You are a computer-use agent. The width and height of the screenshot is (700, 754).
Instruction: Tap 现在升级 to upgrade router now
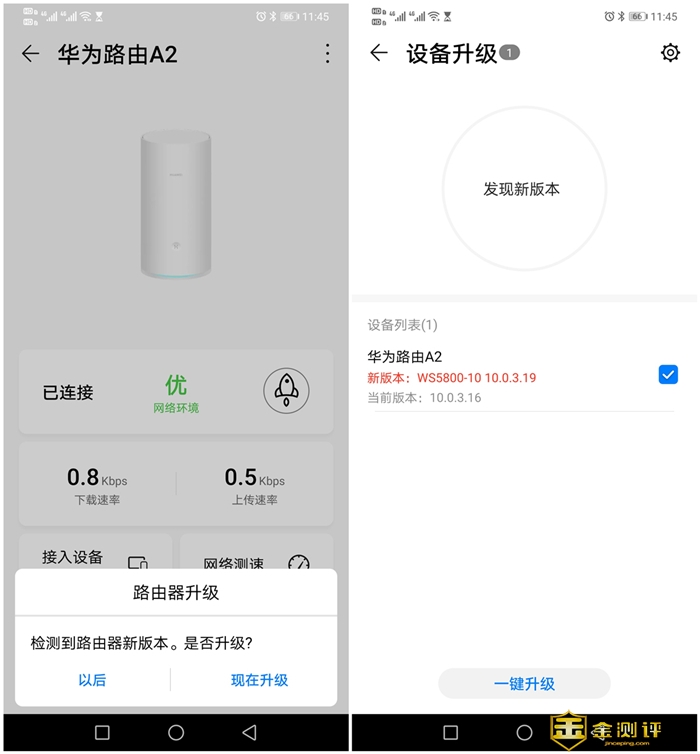coord(259,680)
